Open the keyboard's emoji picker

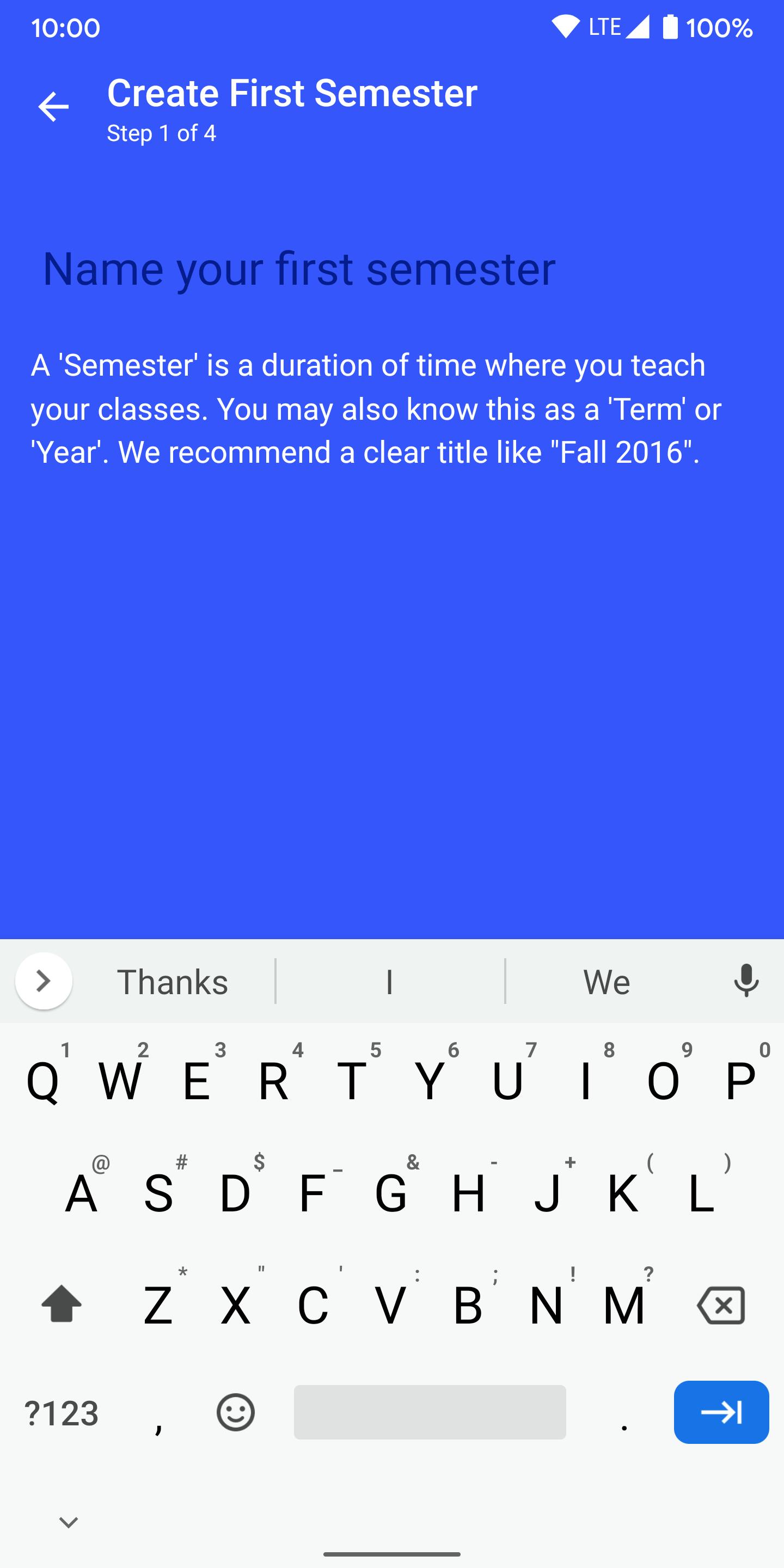236,1412
